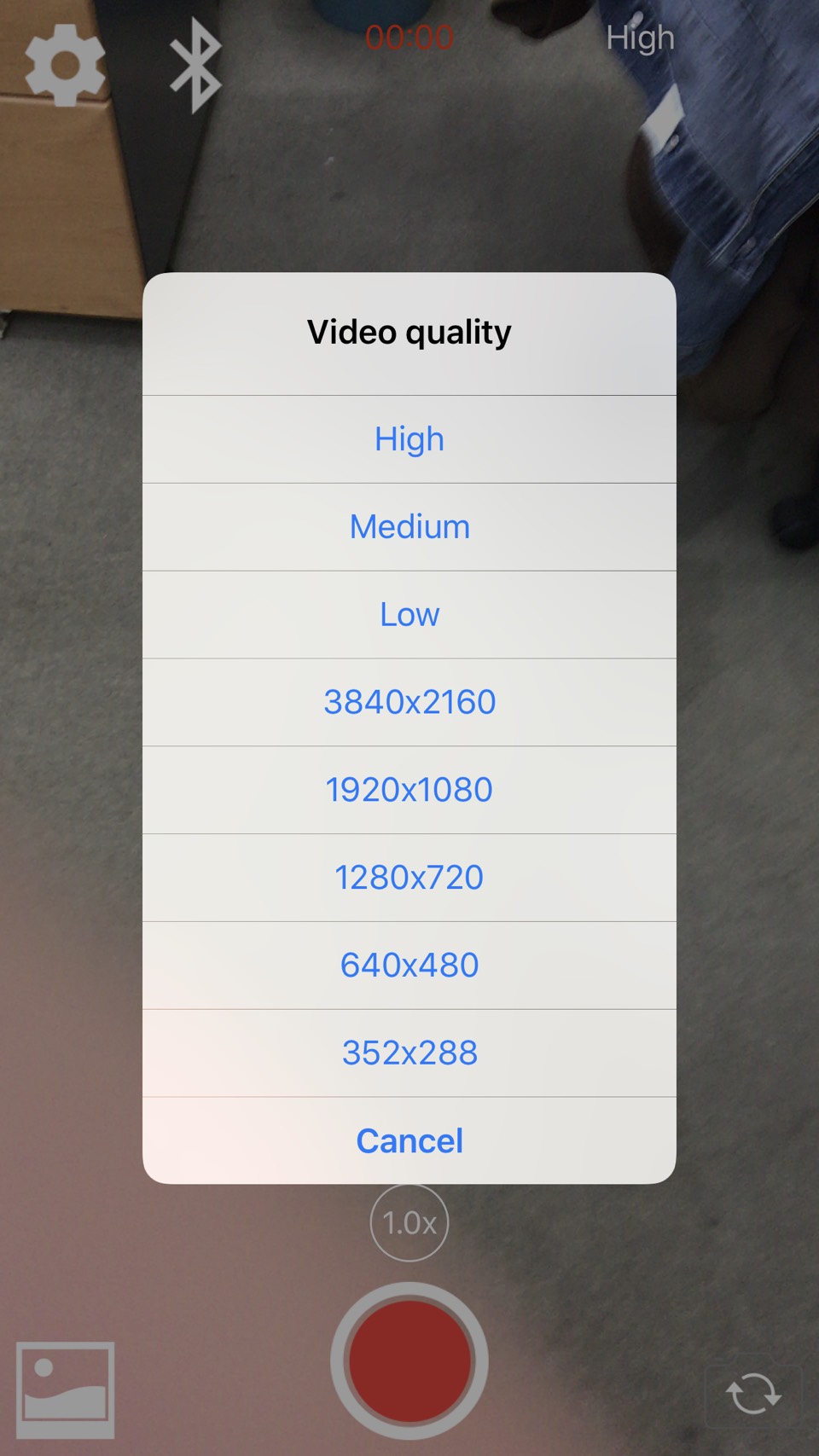
Task: Open the photo gallery
Action: (x=65, y=1390)
